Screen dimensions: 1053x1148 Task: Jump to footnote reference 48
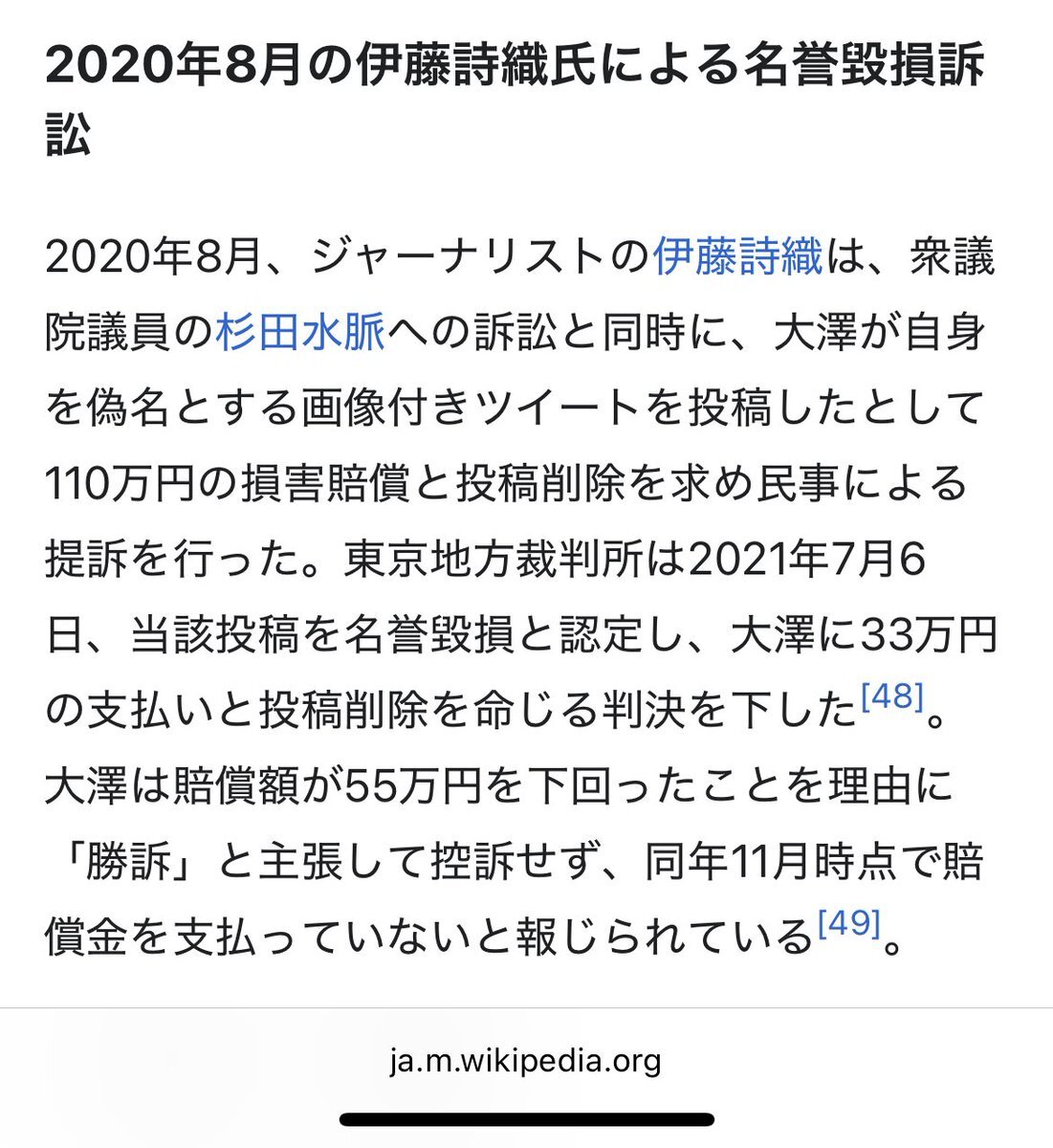pos(891,696)
